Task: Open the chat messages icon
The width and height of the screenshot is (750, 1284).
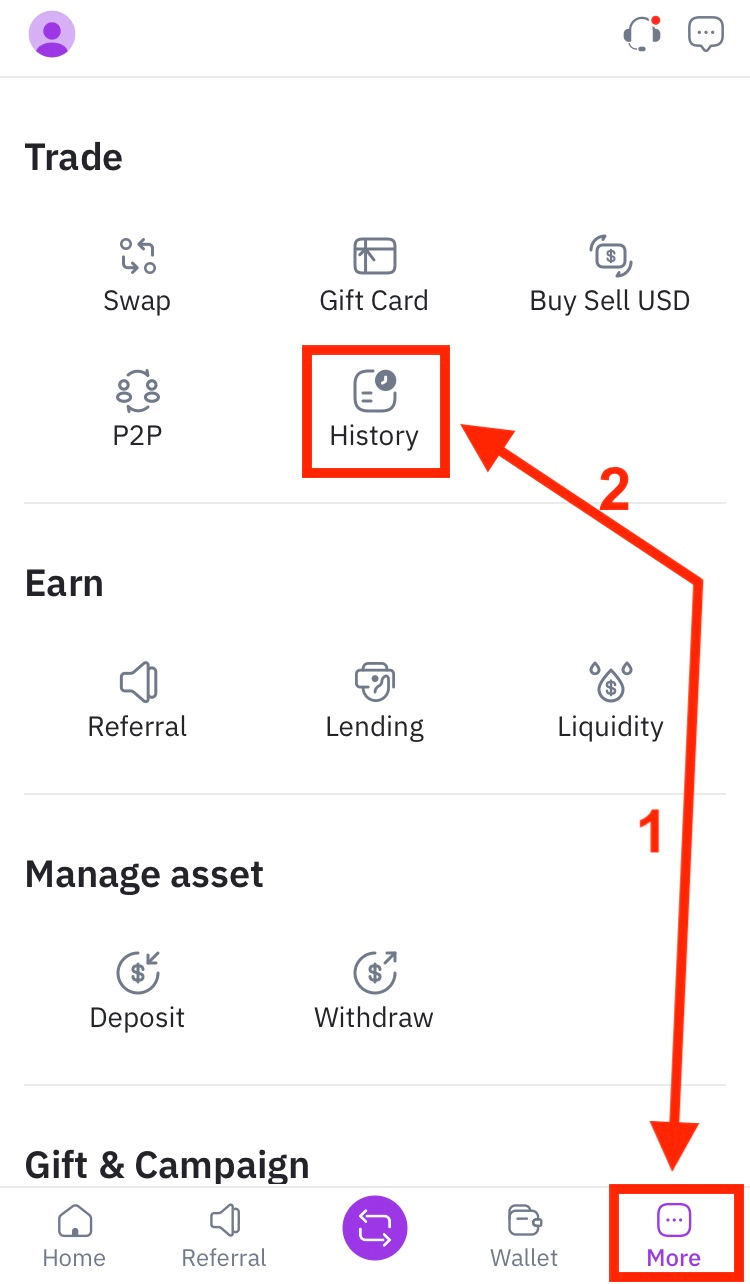Action: [706, 34]
